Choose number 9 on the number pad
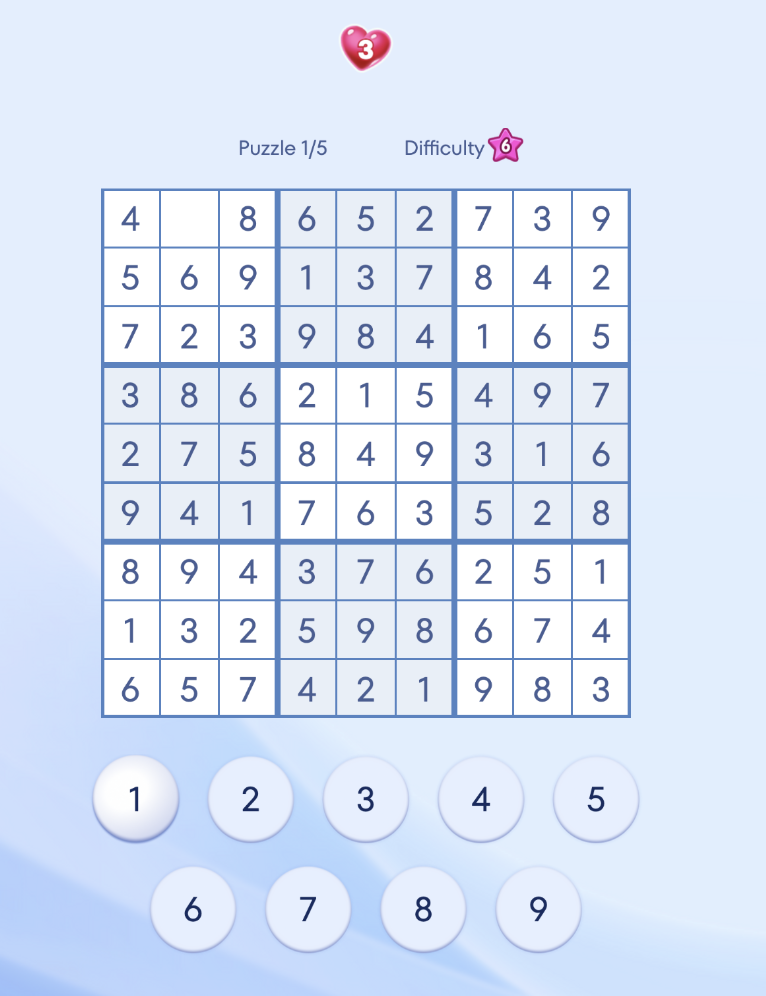766x996 pixels. [538, 909]
